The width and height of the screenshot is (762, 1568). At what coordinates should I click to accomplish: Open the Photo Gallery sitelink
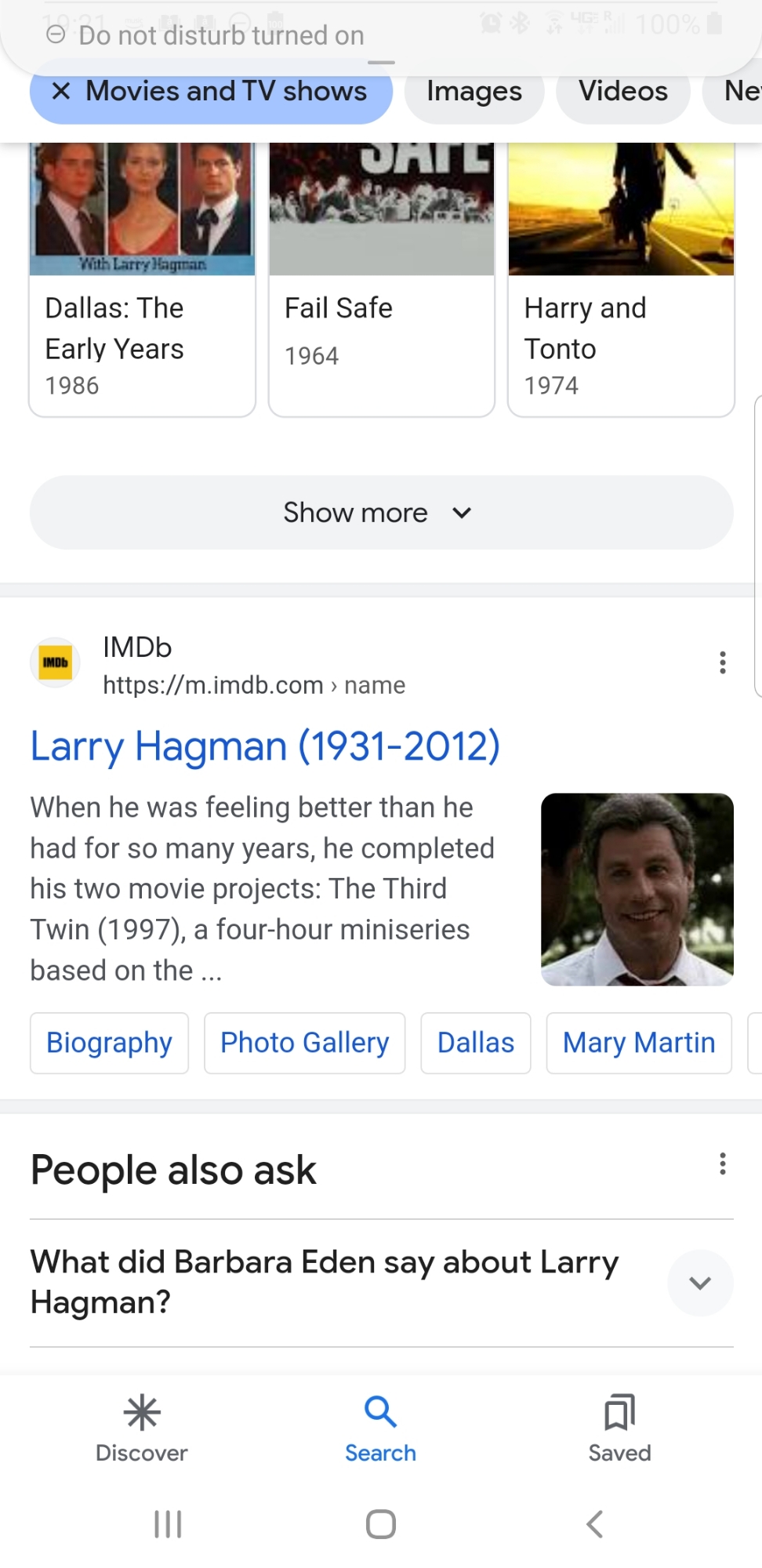pyautogui.click(x=304, y=1043)
